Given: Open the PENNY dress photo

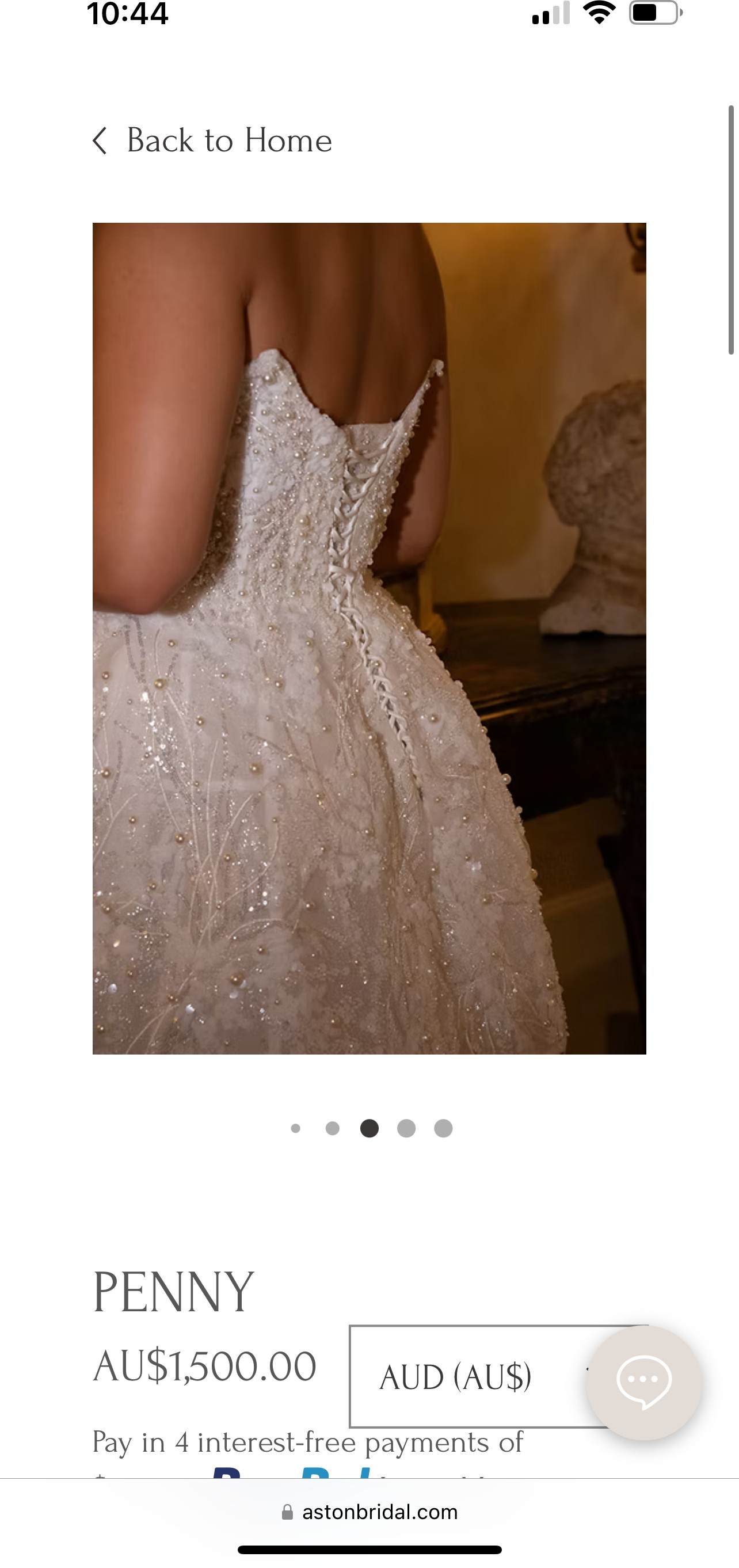Looking at the screenshot, I should pos(369,638).
